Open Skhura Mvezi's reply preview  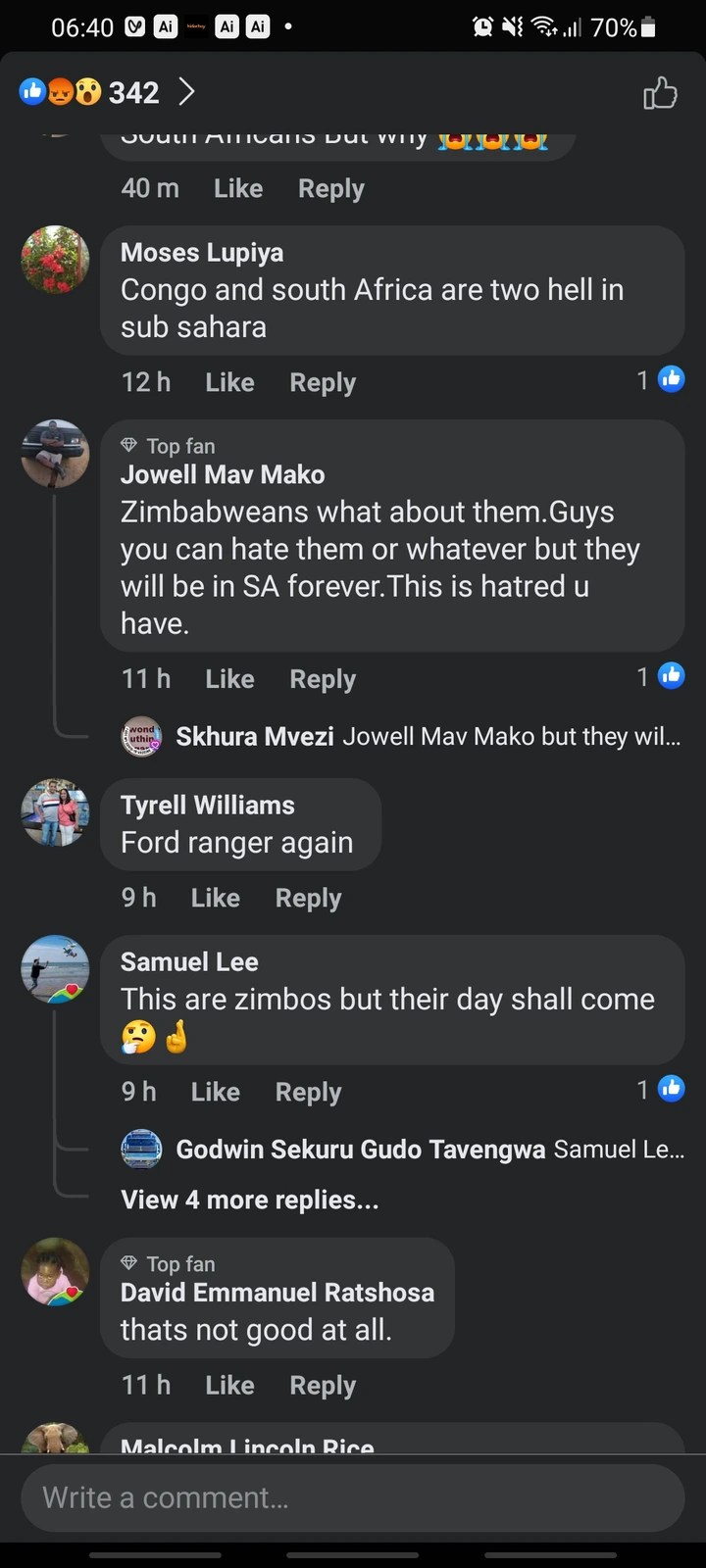point(401,736)
